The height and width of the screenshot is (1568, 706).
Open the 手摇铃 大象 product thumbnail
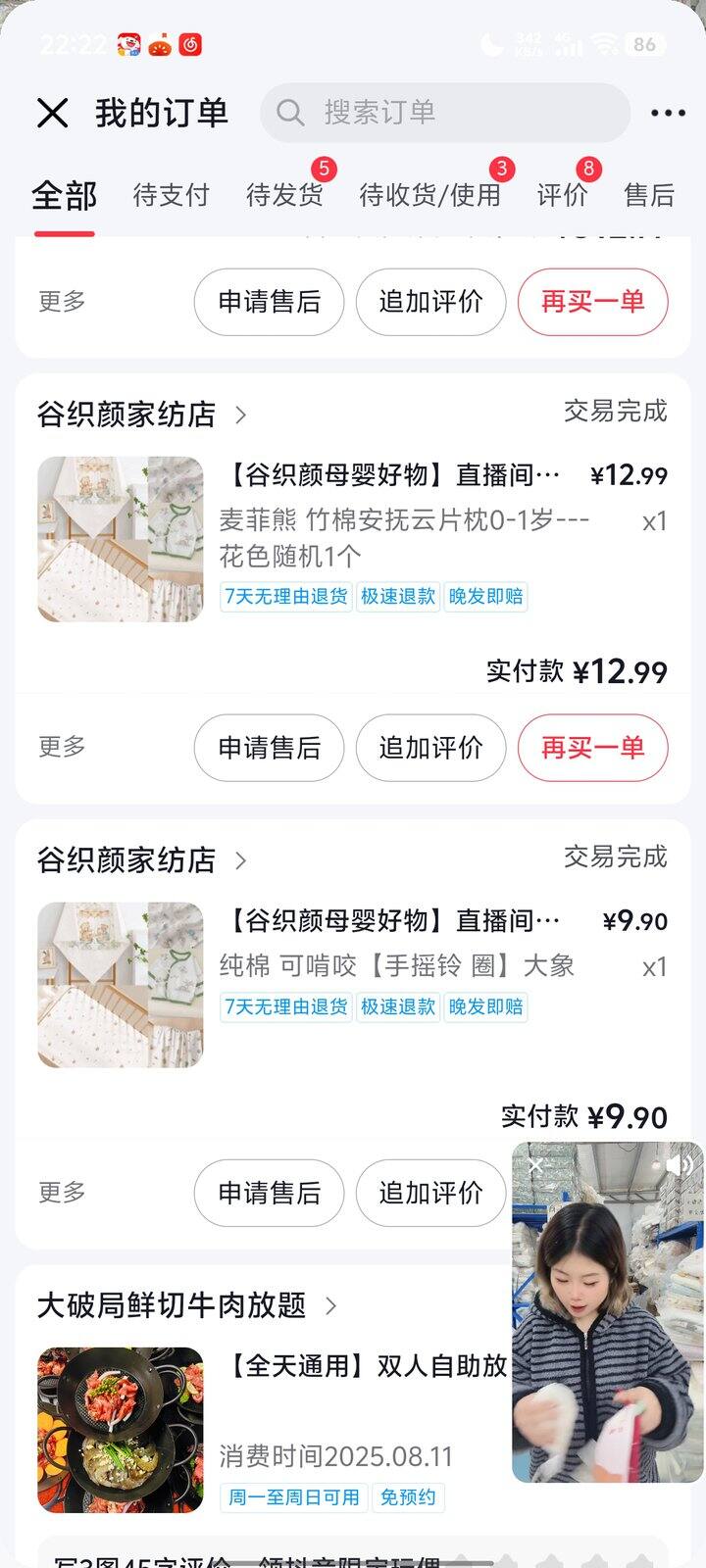coord(121,985)
